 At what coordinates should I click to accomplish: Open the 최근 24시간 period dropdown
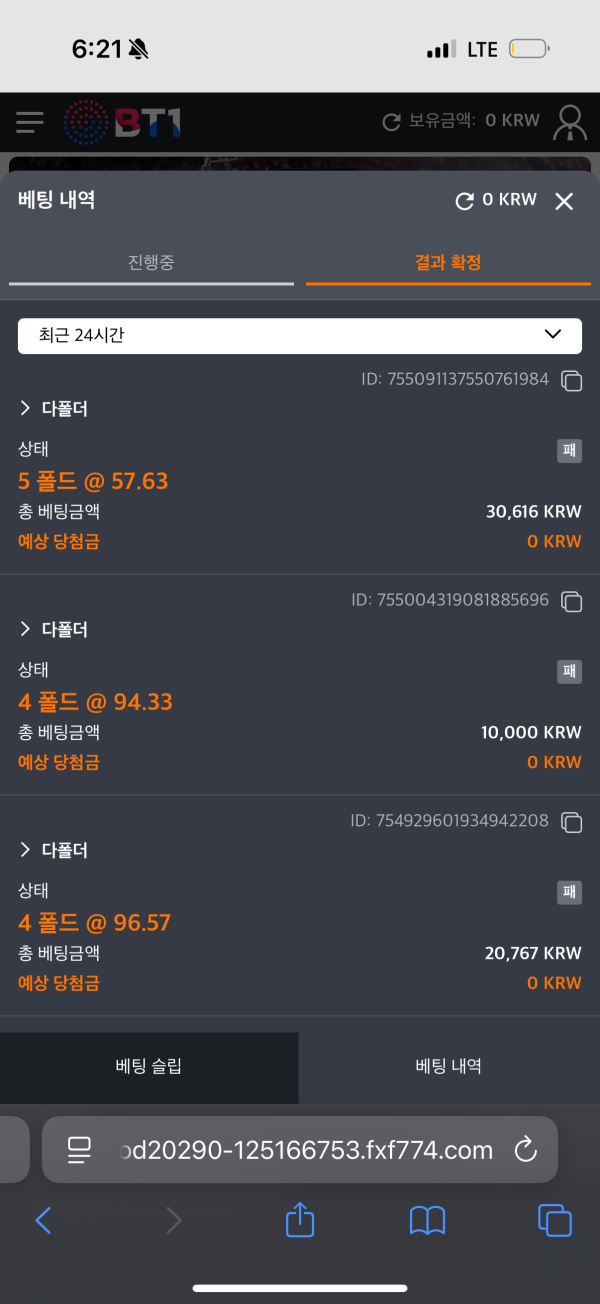click(300, 335)
